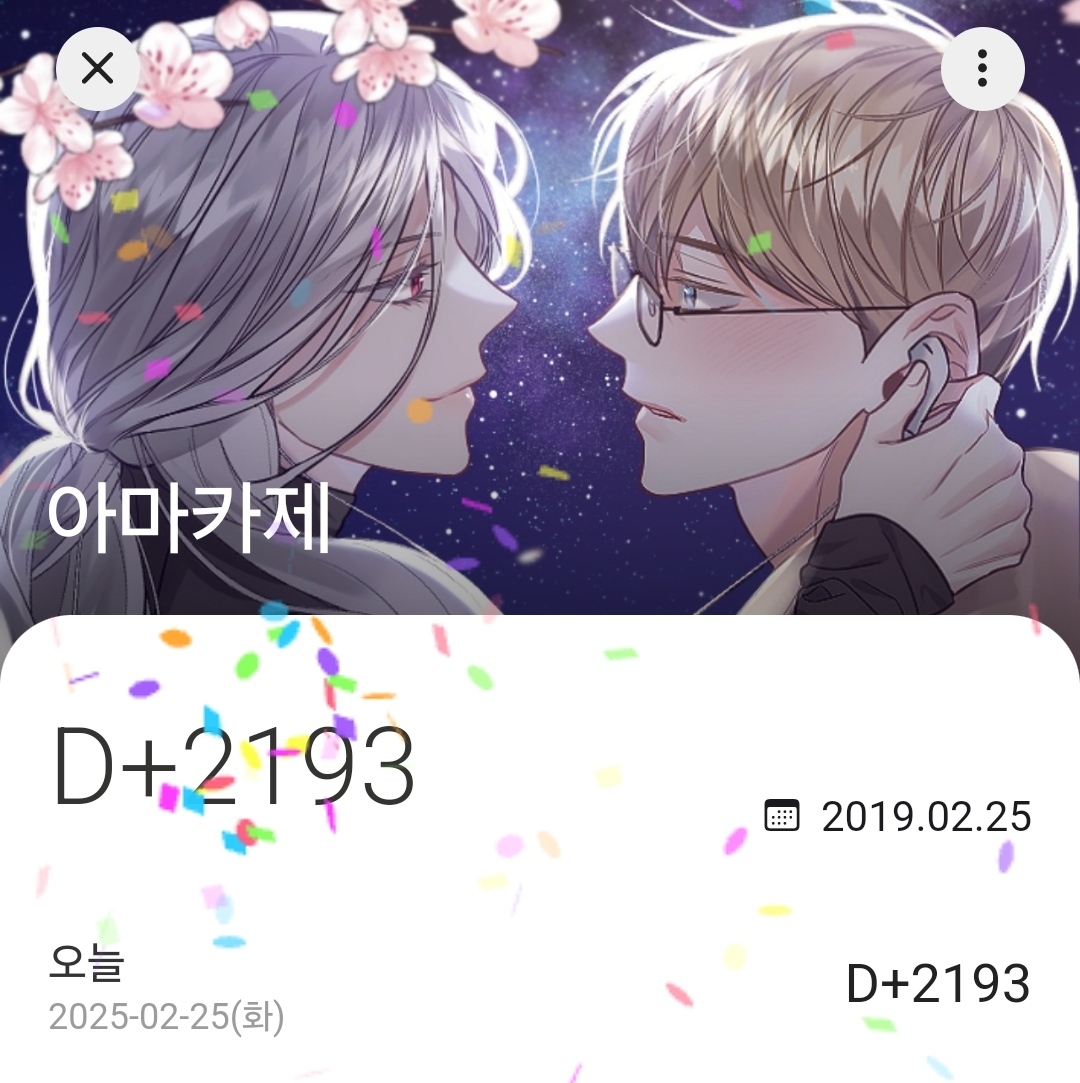The image size is (1080, 1083).
Task: Close the 아마카제 D-day detail view
Action: (97, 68)
